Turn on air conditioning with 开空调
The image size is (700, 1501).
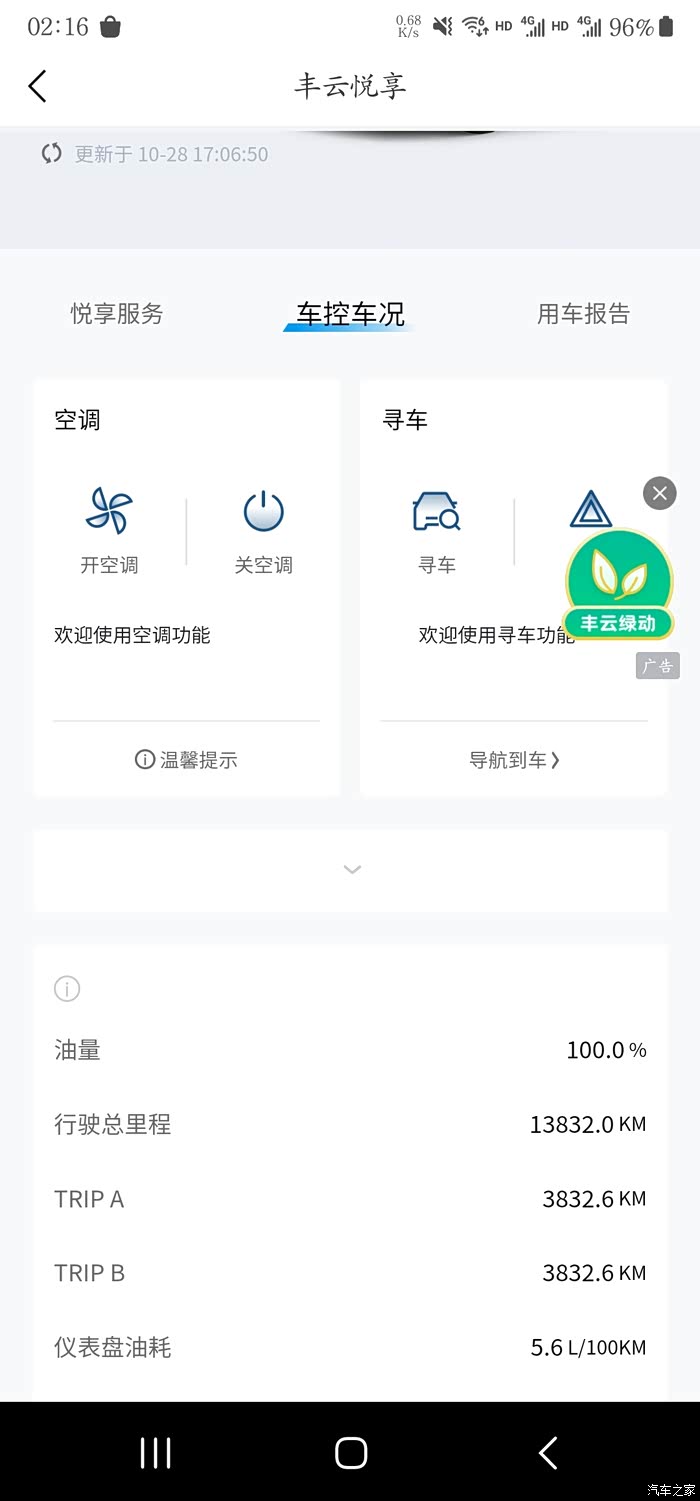(109, 531)
